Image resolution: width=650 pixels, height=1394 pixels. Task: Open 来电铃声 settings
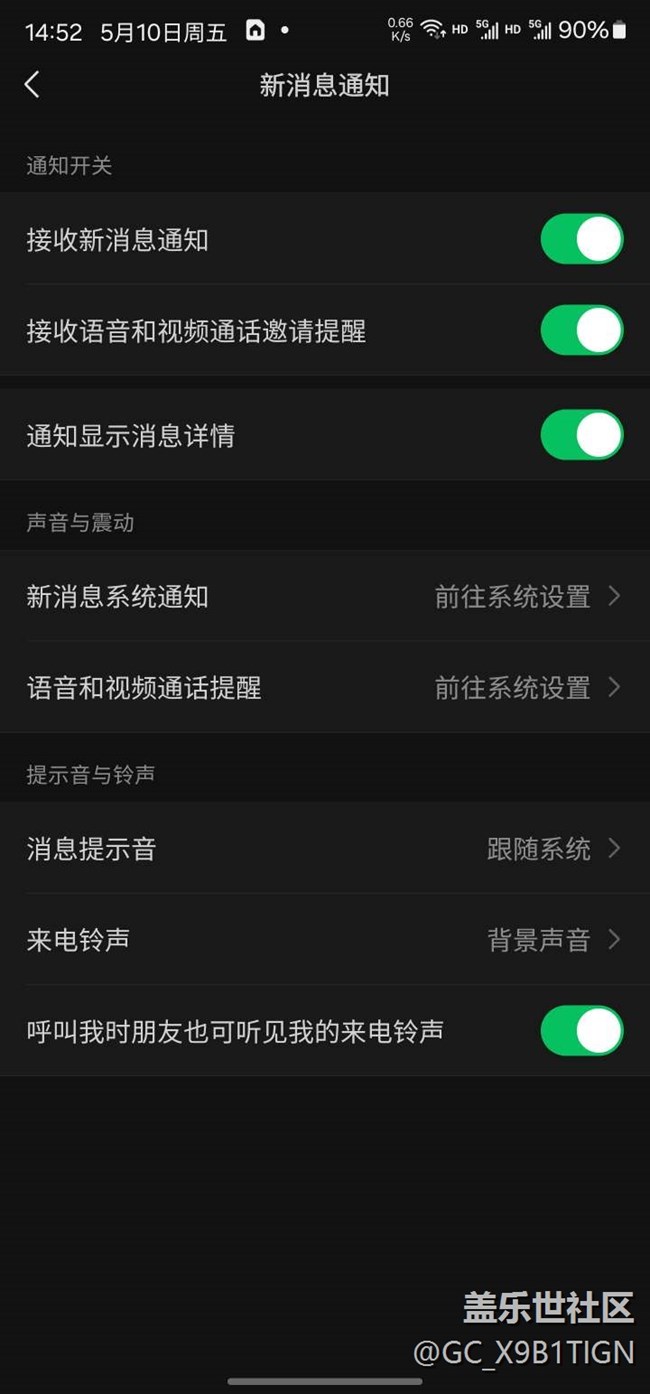(x=325, y=940)
